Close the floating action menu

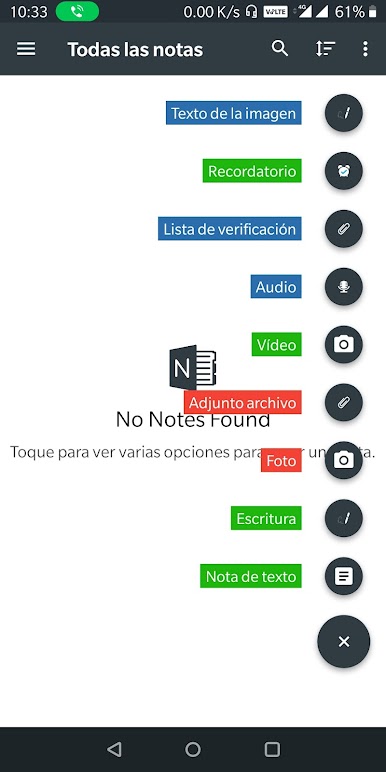click(344, 642)
